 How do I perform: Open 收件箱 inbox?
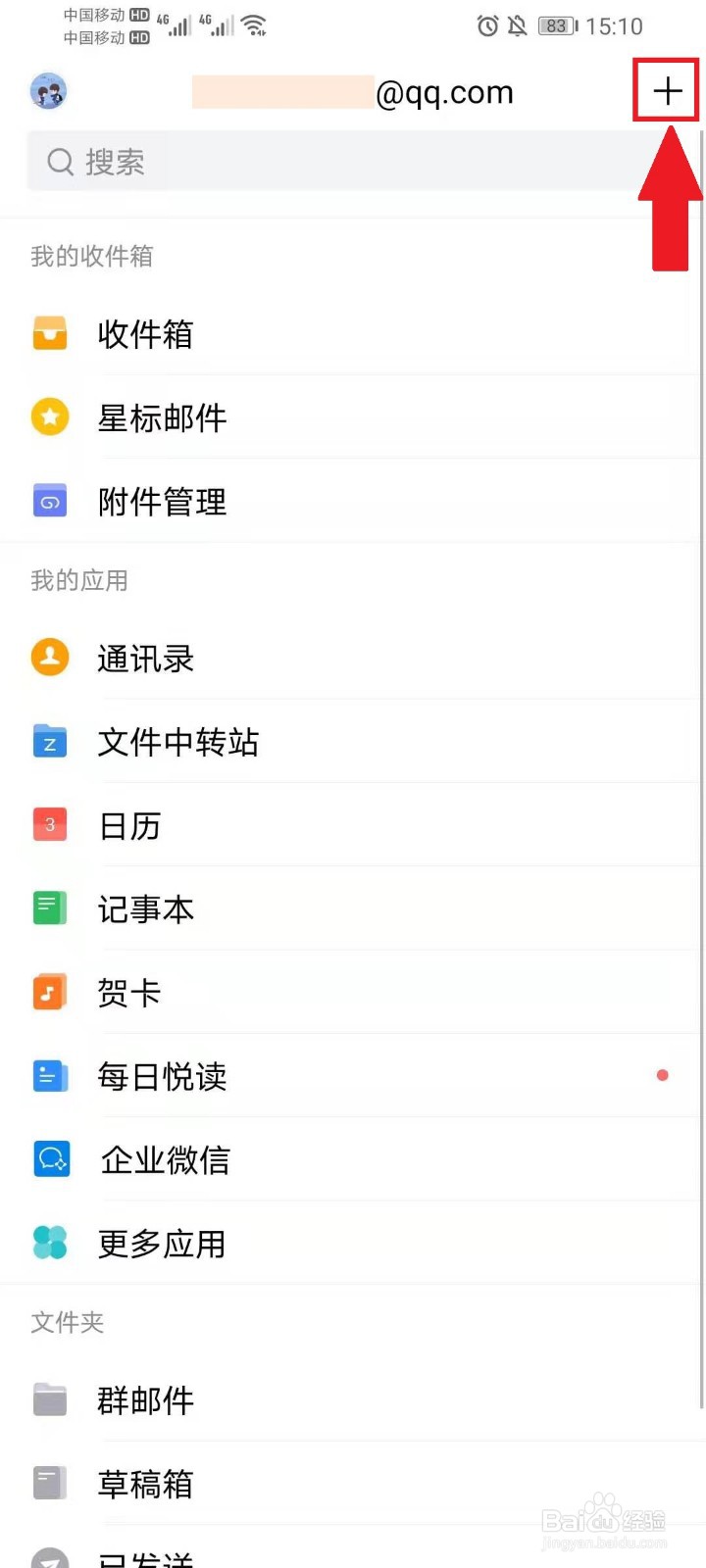coord(353,334)
